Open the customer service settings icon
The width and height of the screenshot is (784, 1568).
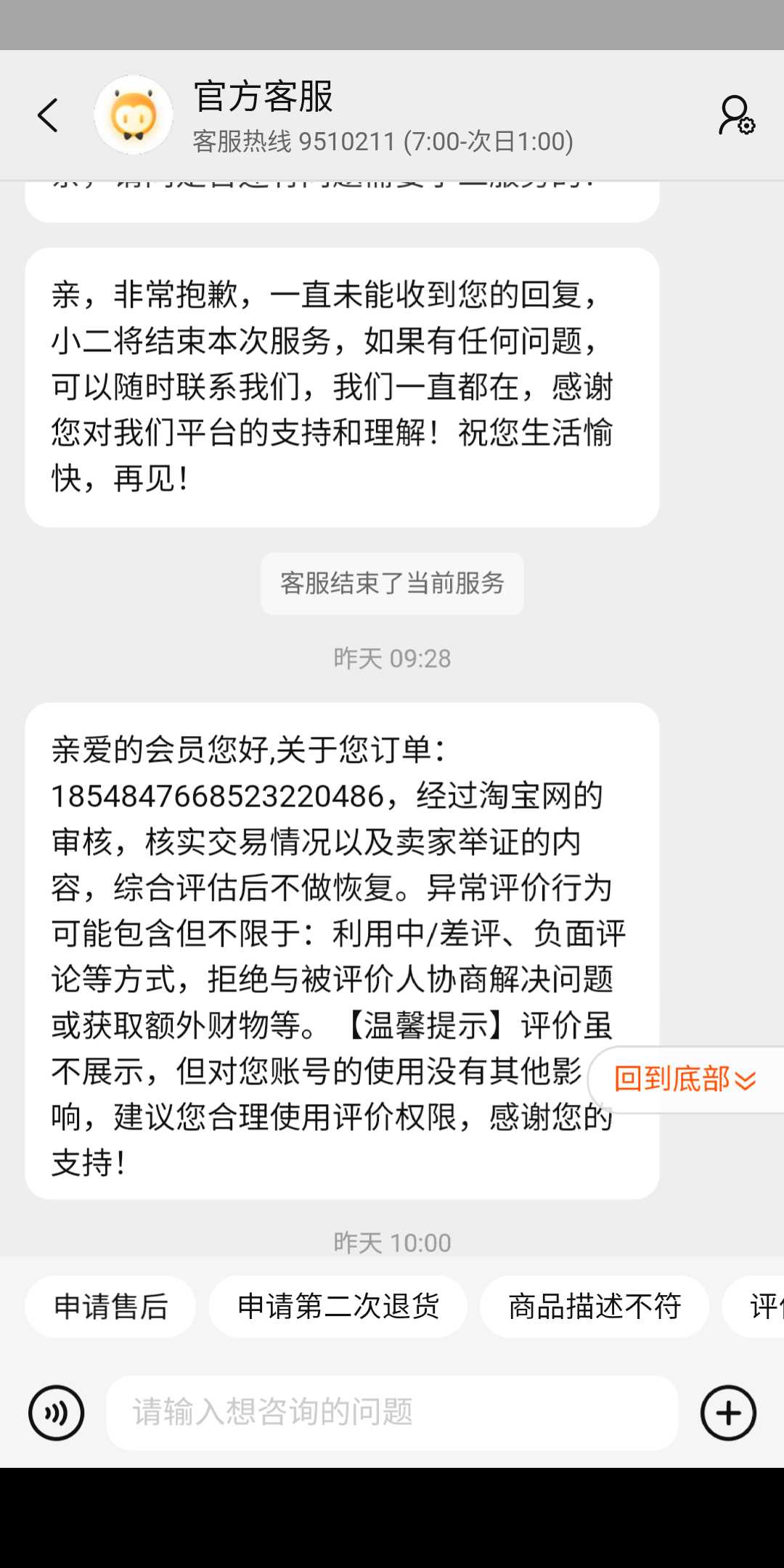point(736,115)
